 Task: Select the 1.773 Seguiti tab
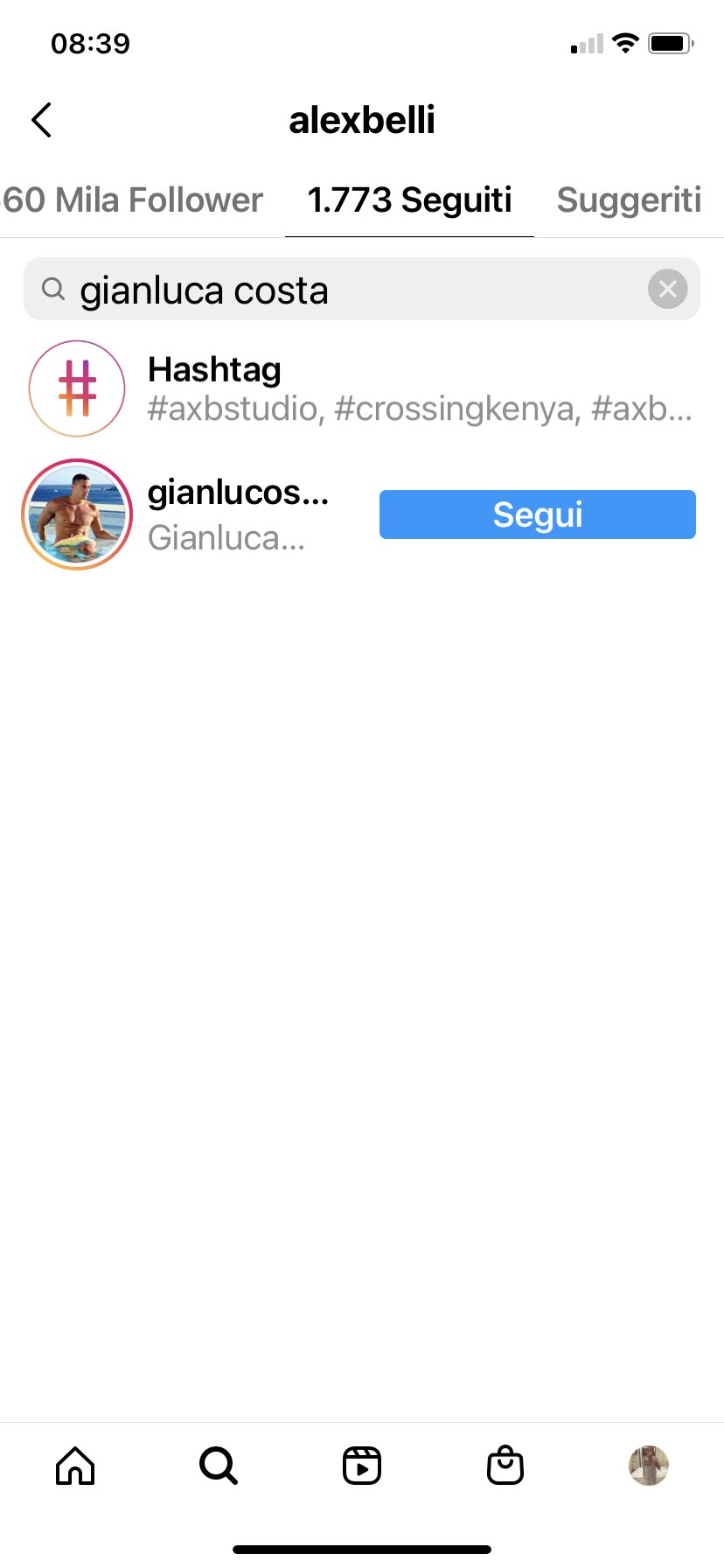(x=409, y=200)
